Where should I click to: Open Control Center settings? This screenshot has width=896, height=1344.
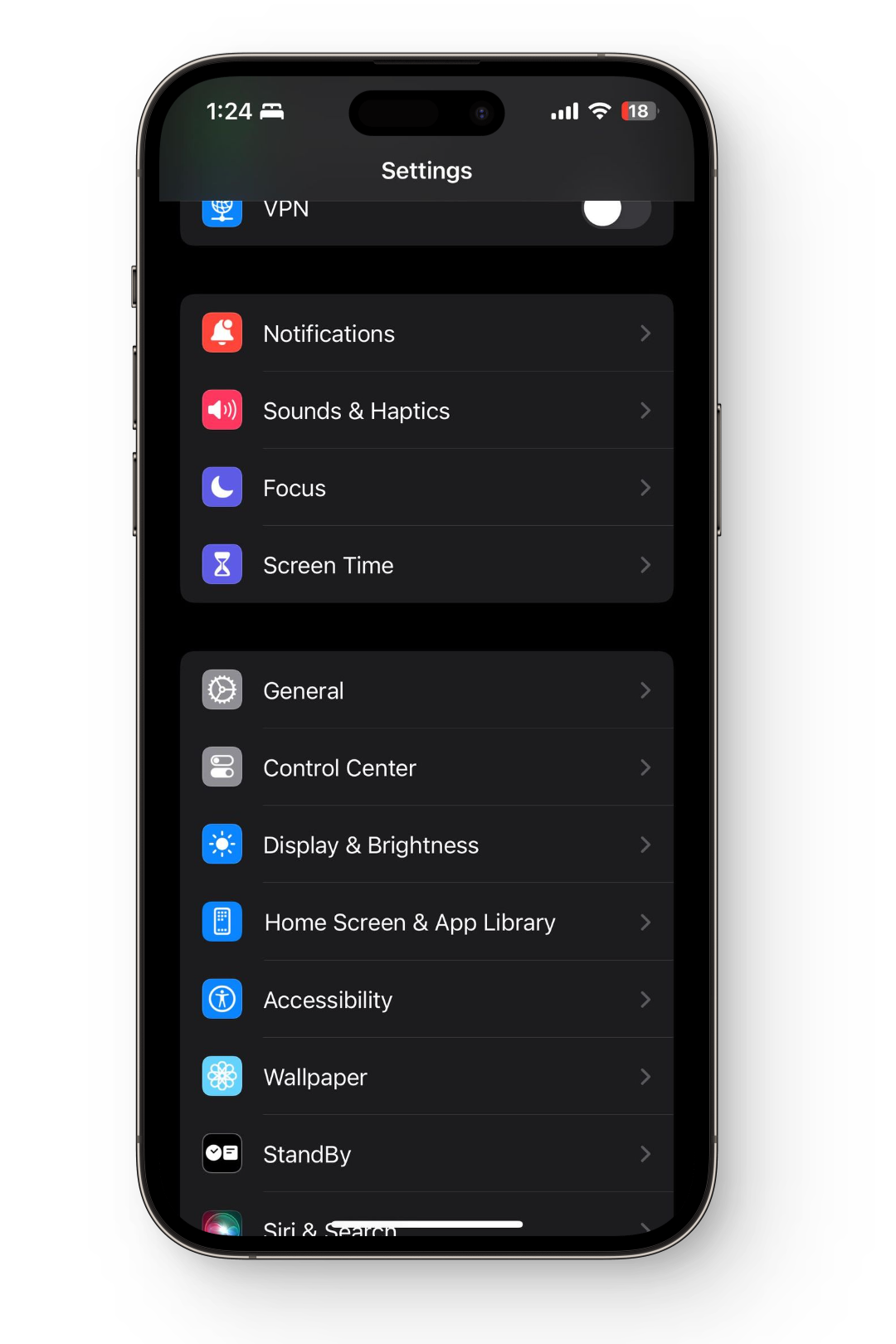pos(426,767)
